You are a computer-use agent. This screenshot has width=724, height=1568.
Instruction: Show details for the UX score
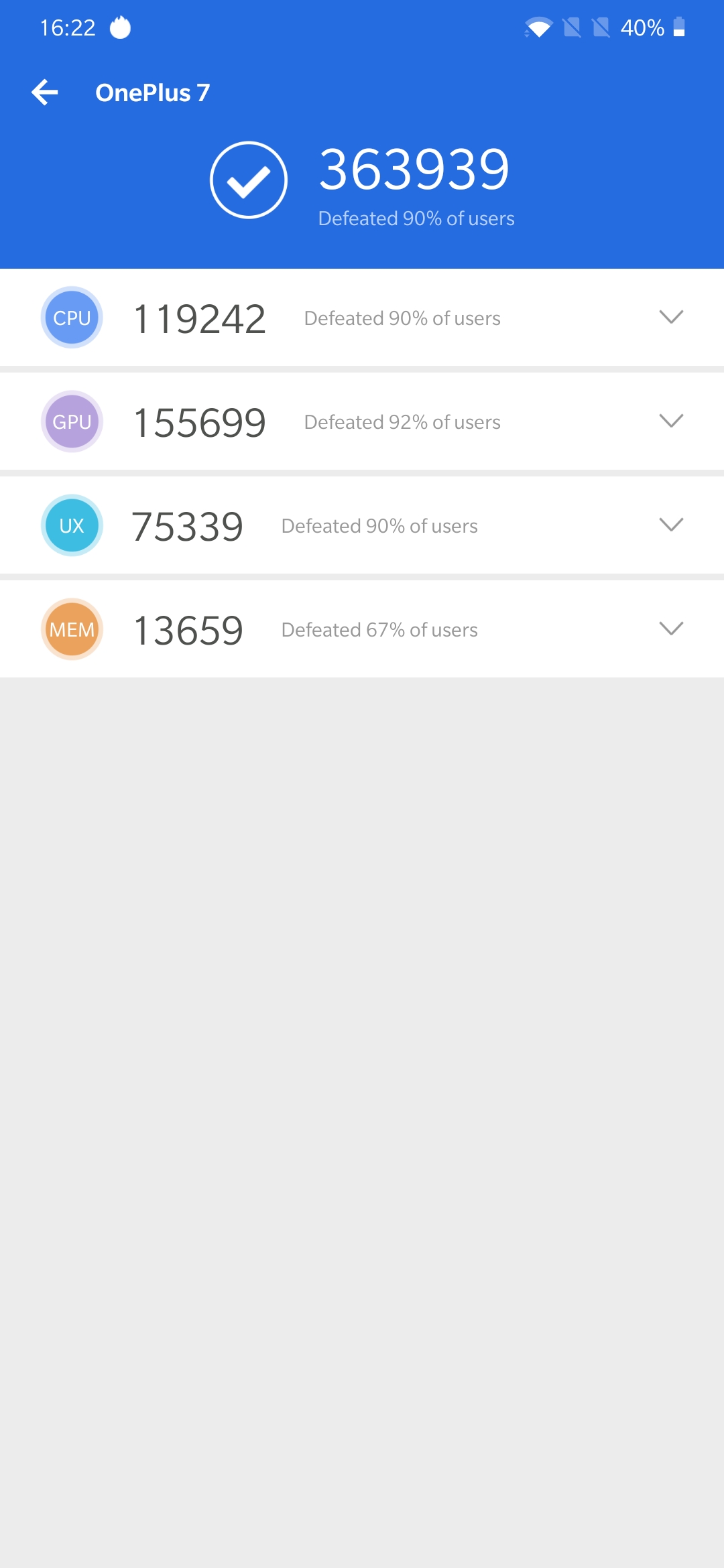(670, 525)
